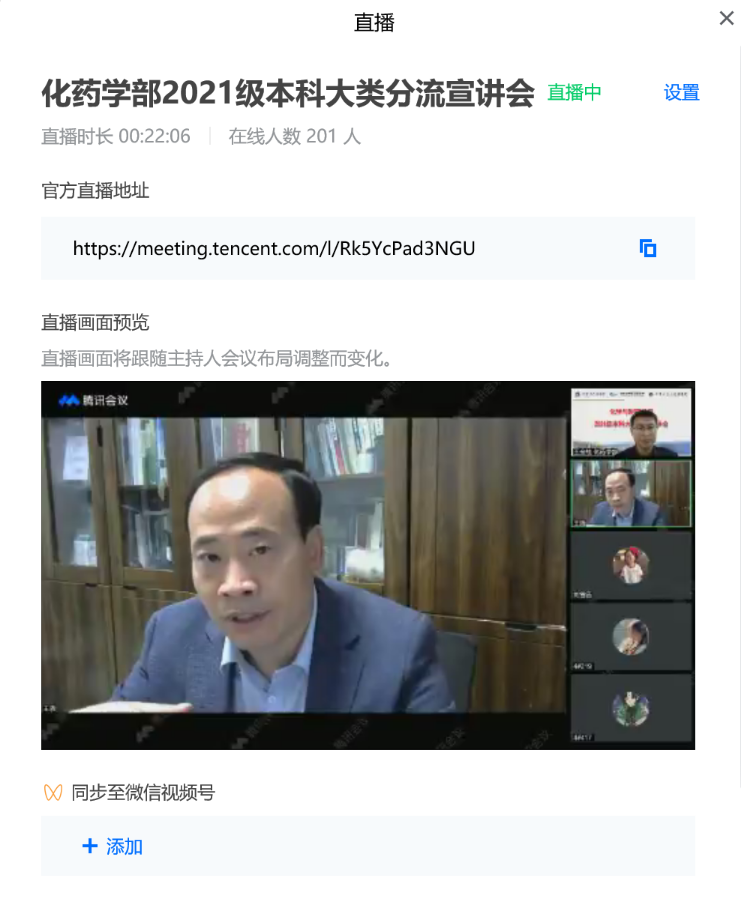Tap 添加 to sync to WeChat Channels

click(112, 846)
